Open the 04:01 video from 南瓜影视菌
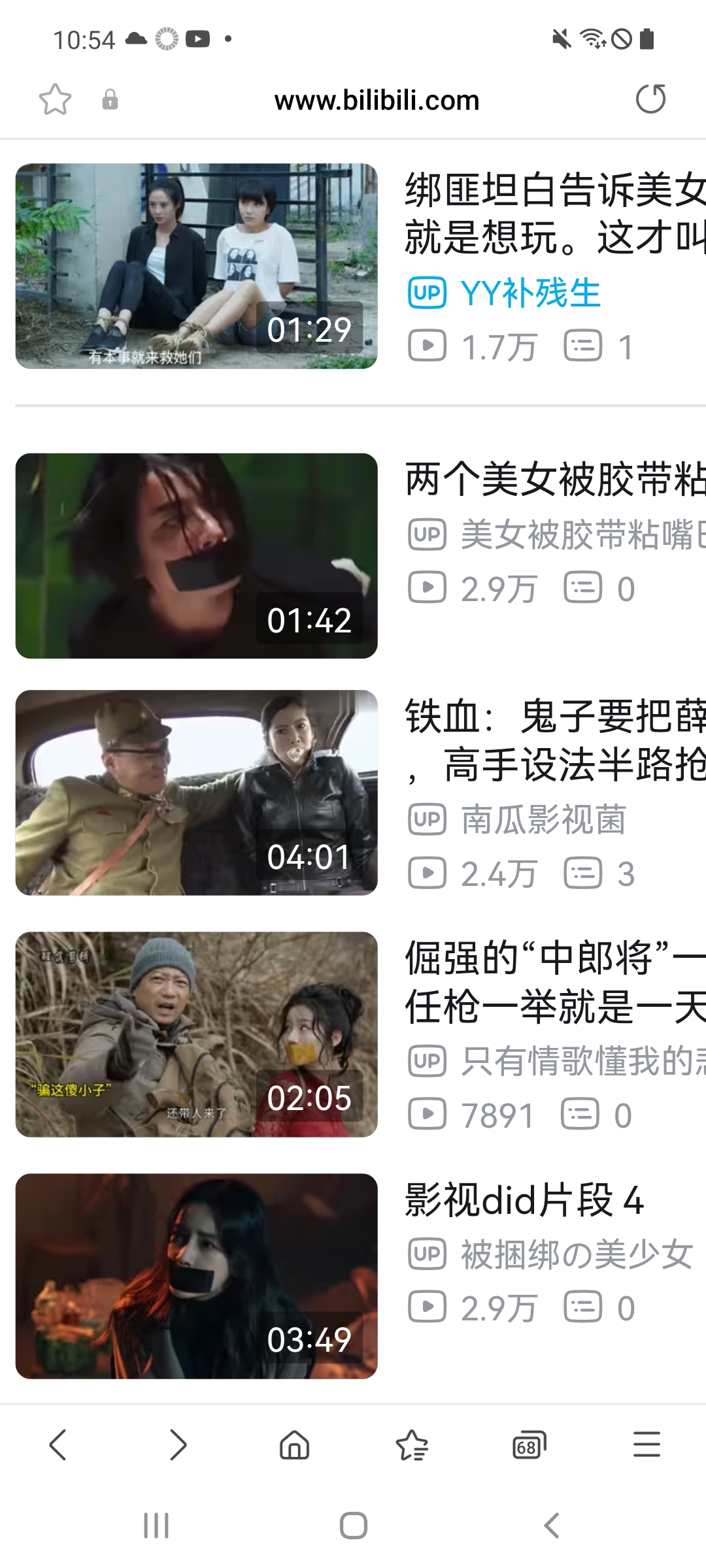 196,792
